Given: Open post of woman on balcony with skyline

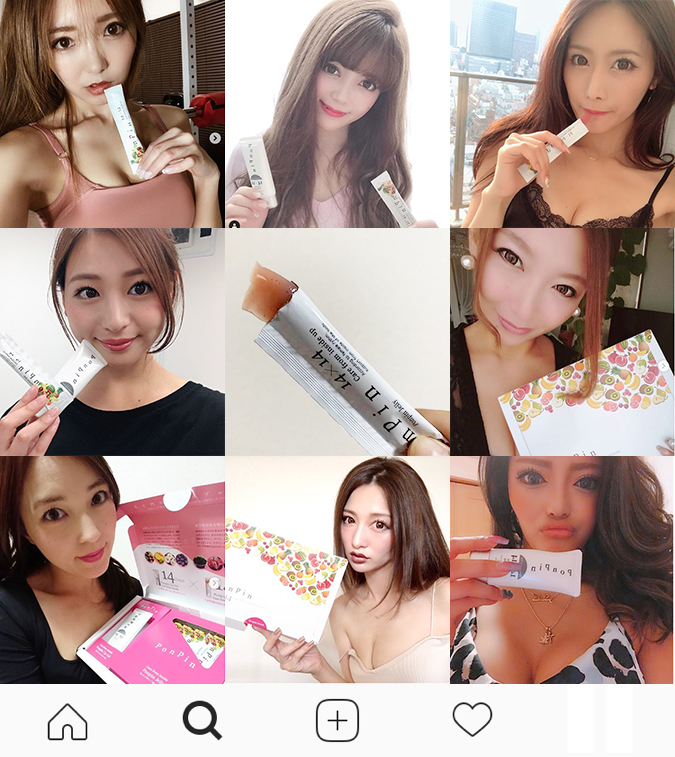Looking at the screenshot, I should click(x=562, y=112).
